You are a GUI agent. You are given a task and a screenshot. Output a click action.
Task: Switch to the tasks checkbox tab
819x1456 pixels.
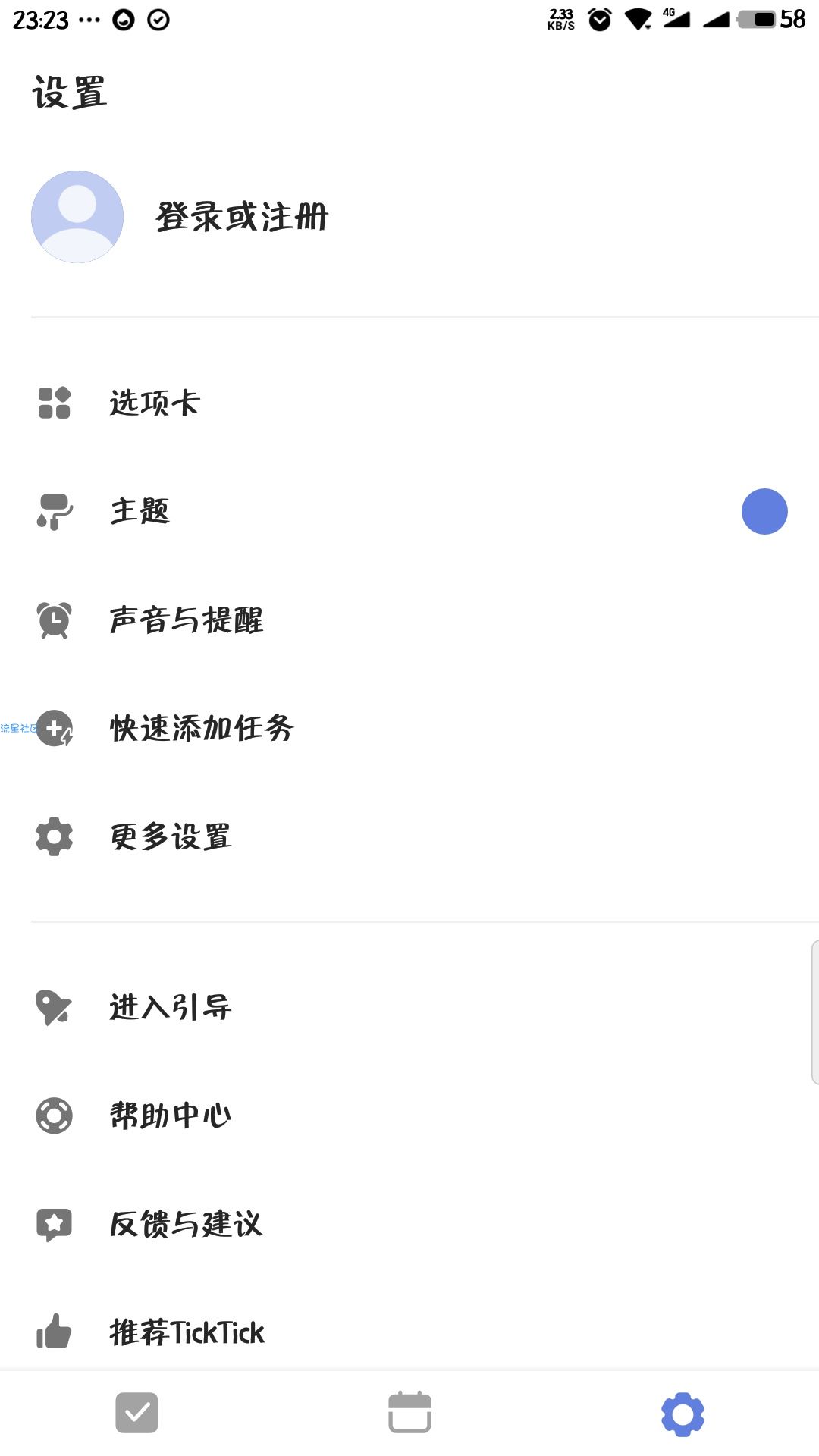point(136,1413)
